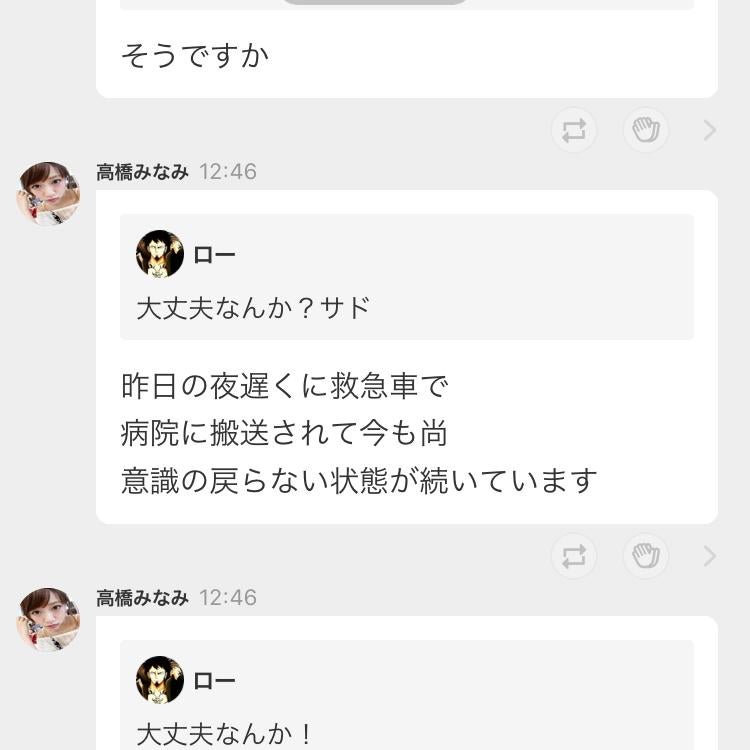Open the chevron arrow under "そうですか"

pyautogui.click(x=710, y=130)
